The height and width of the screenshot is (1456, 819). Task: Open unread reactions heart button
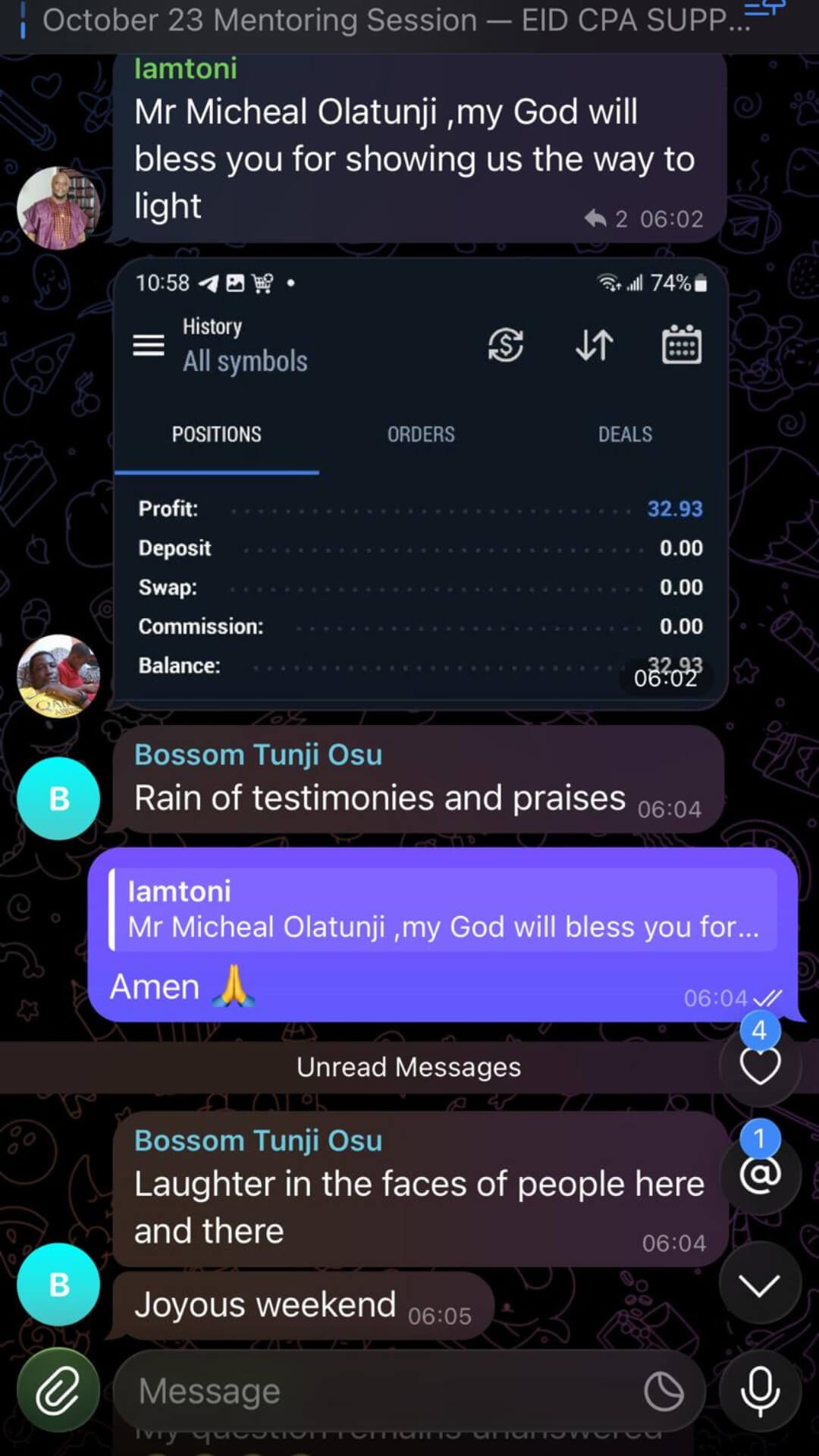(x=760, y=1065)
